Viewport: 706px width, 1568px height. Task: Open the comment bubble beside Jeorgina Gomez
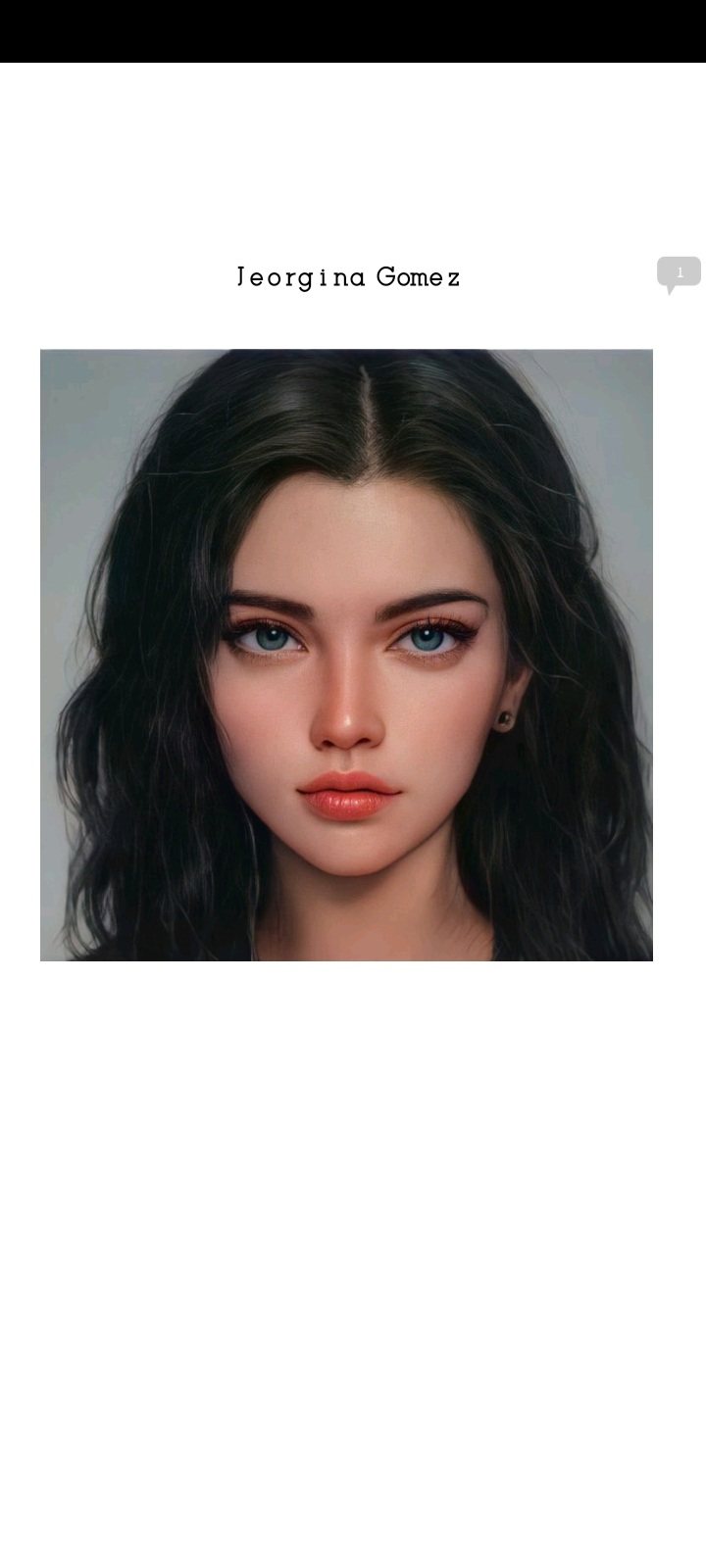pyautogui.click(x=679, y=272)
